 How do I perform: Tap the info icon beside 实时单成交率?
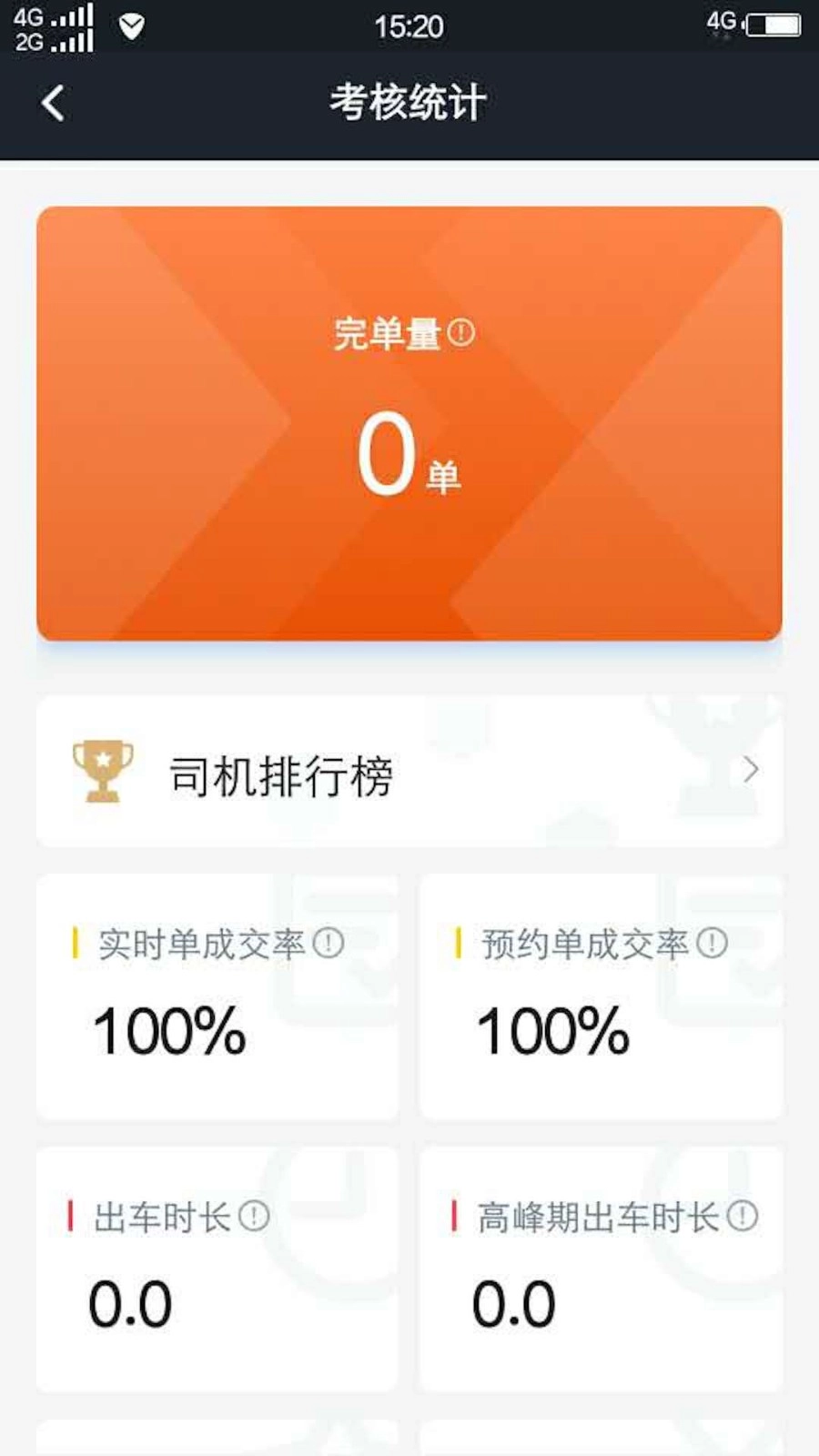(328, 945)
